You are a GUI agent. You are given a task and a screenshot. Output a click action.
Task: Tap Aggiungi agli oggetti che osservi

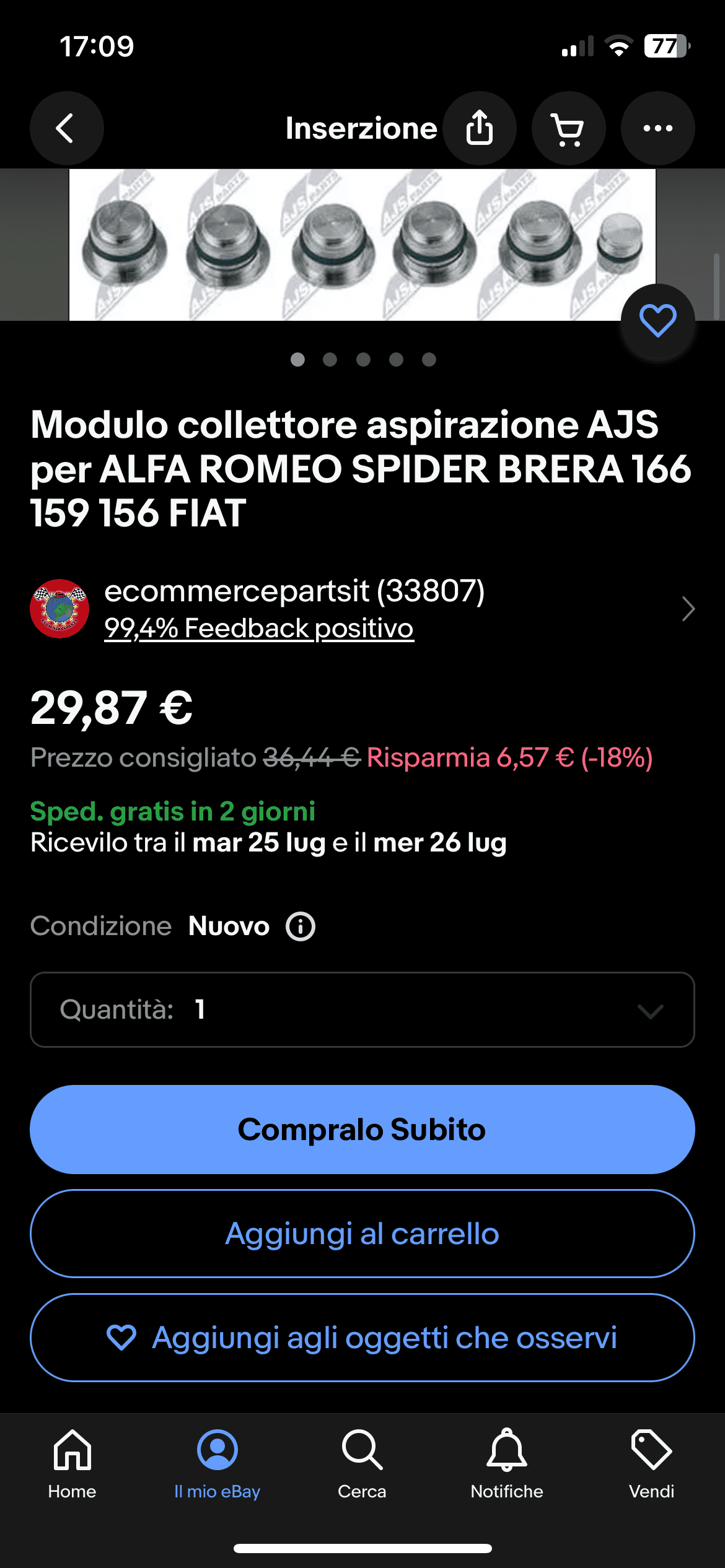tap(362, 1337)
